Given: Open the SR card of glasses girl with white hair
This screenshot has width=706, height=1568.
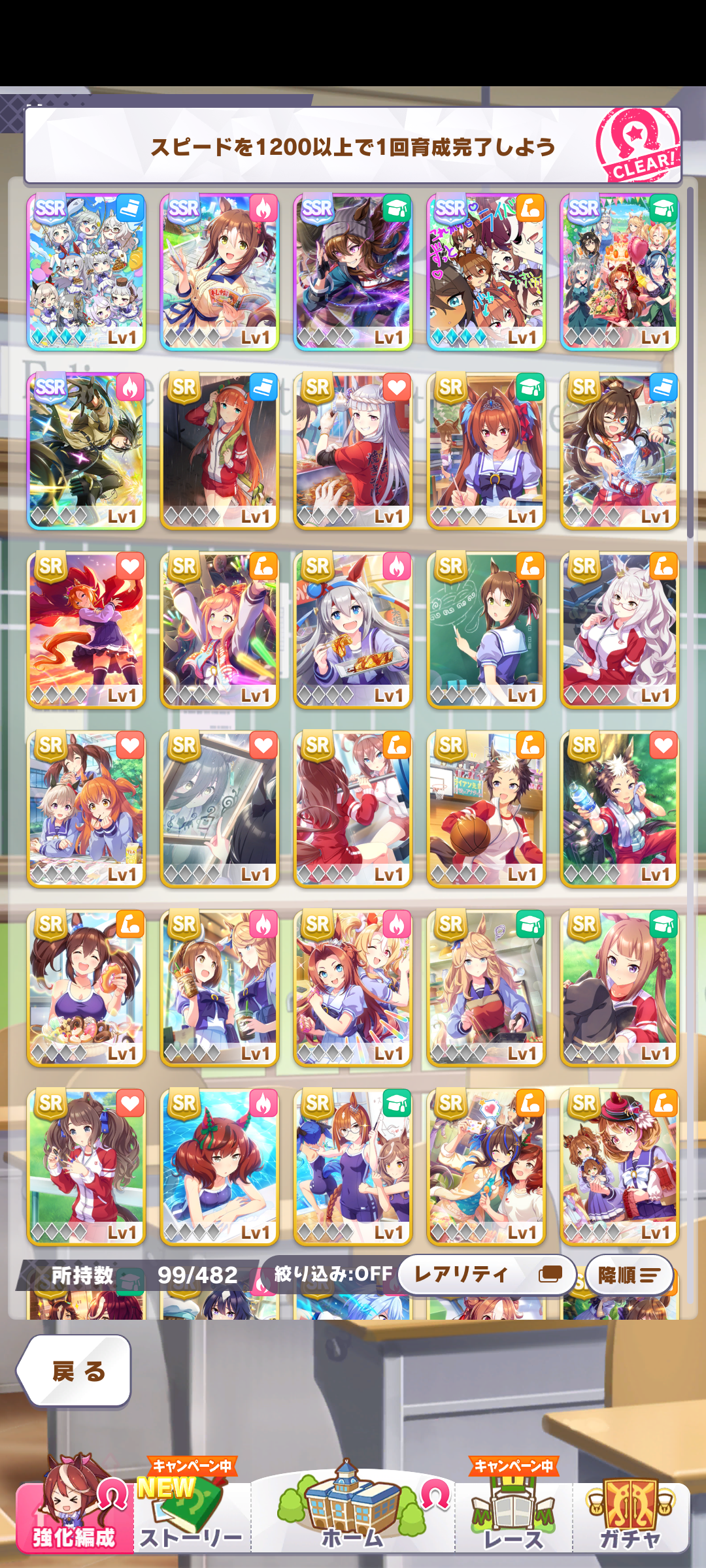Looking at the screenshot, I should 620,630.
